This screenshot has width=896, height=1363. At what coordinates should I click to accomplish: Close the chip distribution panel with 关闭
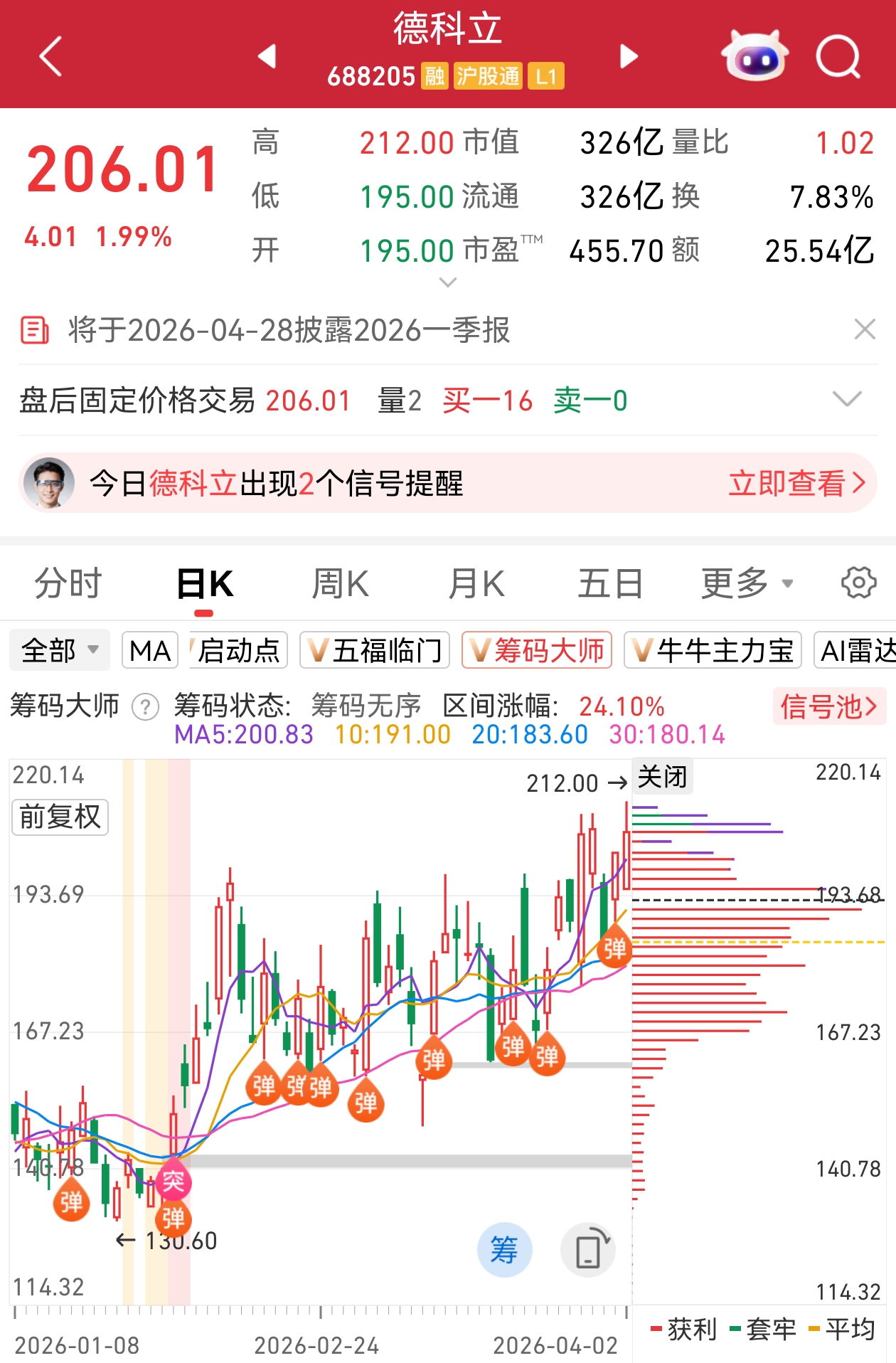662,777
